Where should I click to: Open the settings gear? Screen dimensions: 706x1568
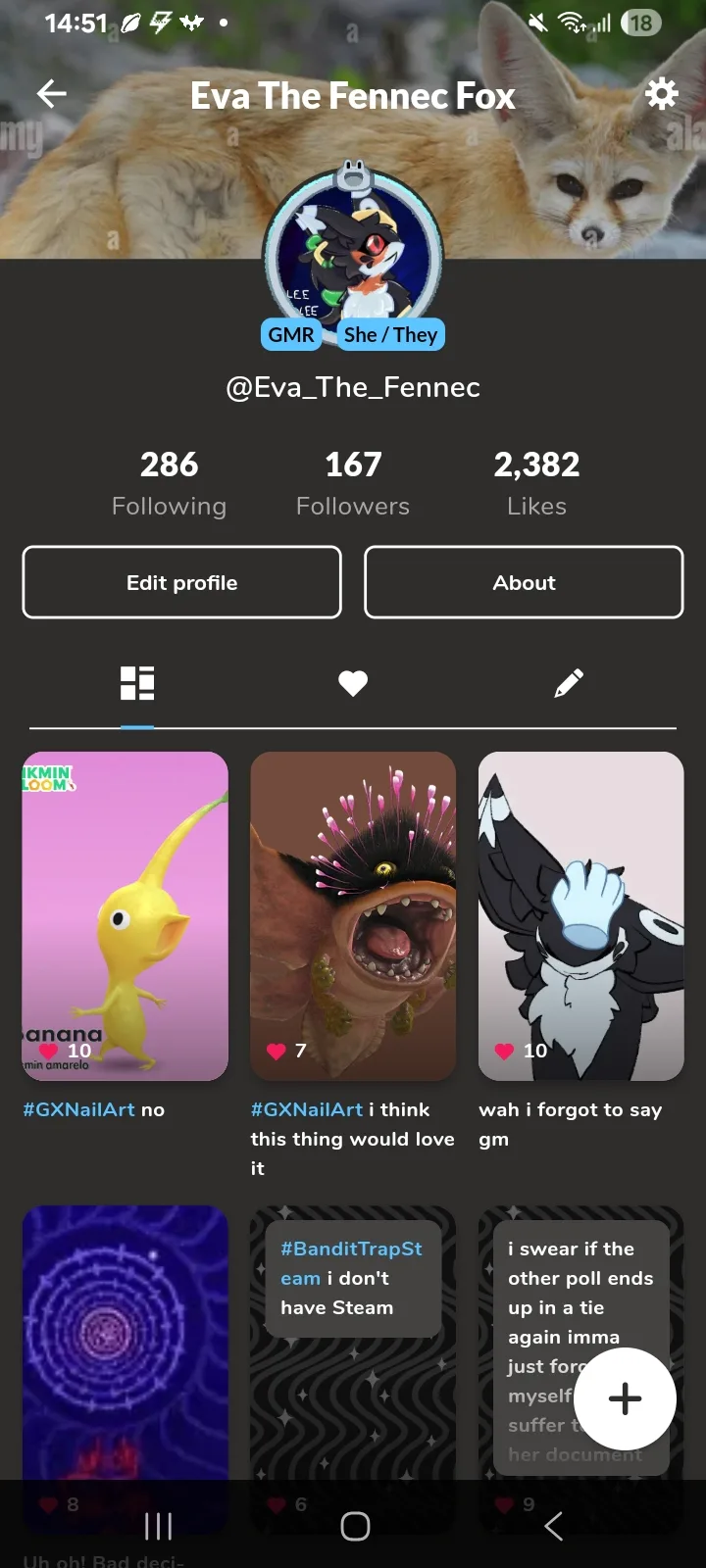pos(661,94)
